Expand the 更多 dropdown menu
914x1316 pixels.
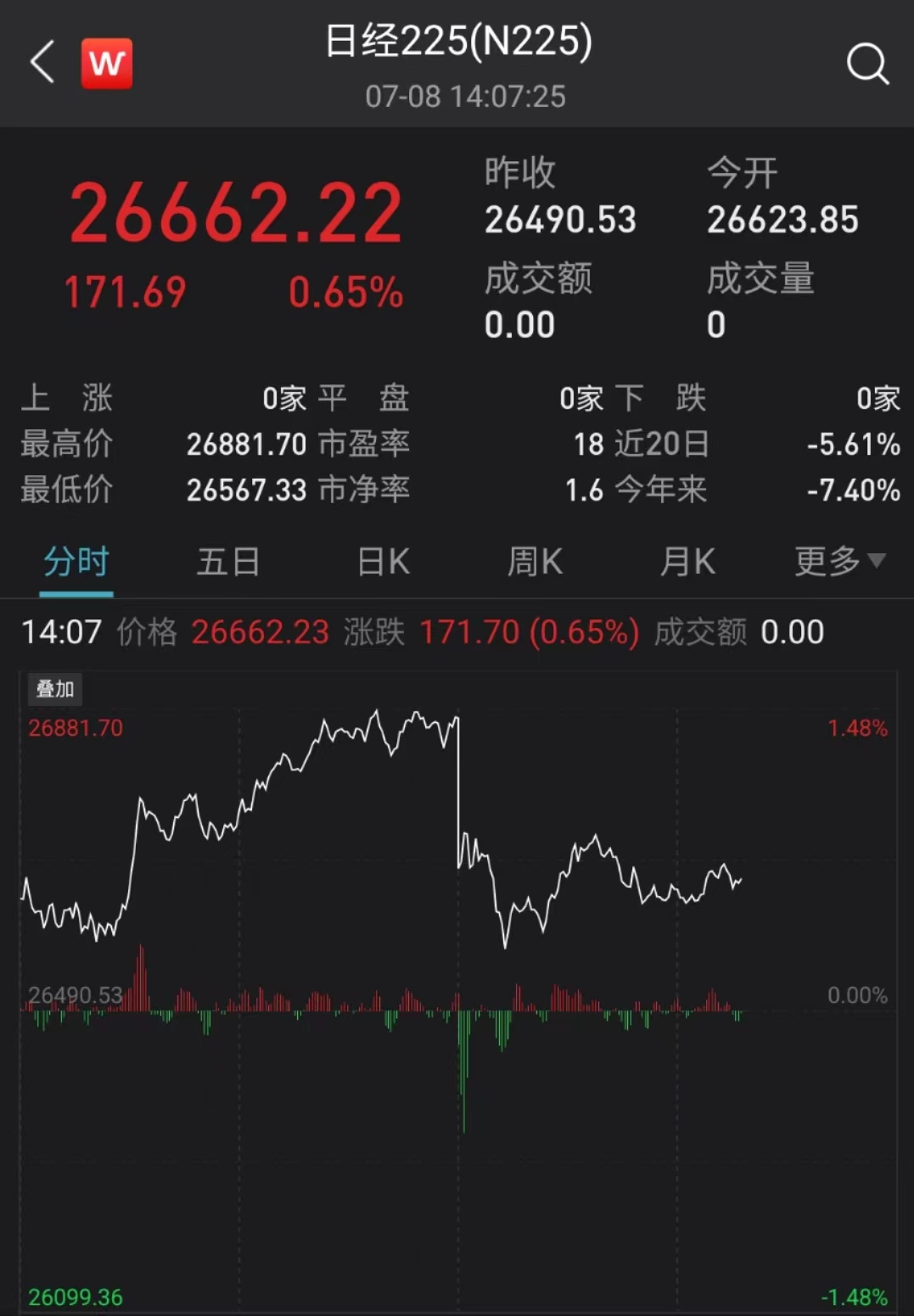tap(836, 562)
